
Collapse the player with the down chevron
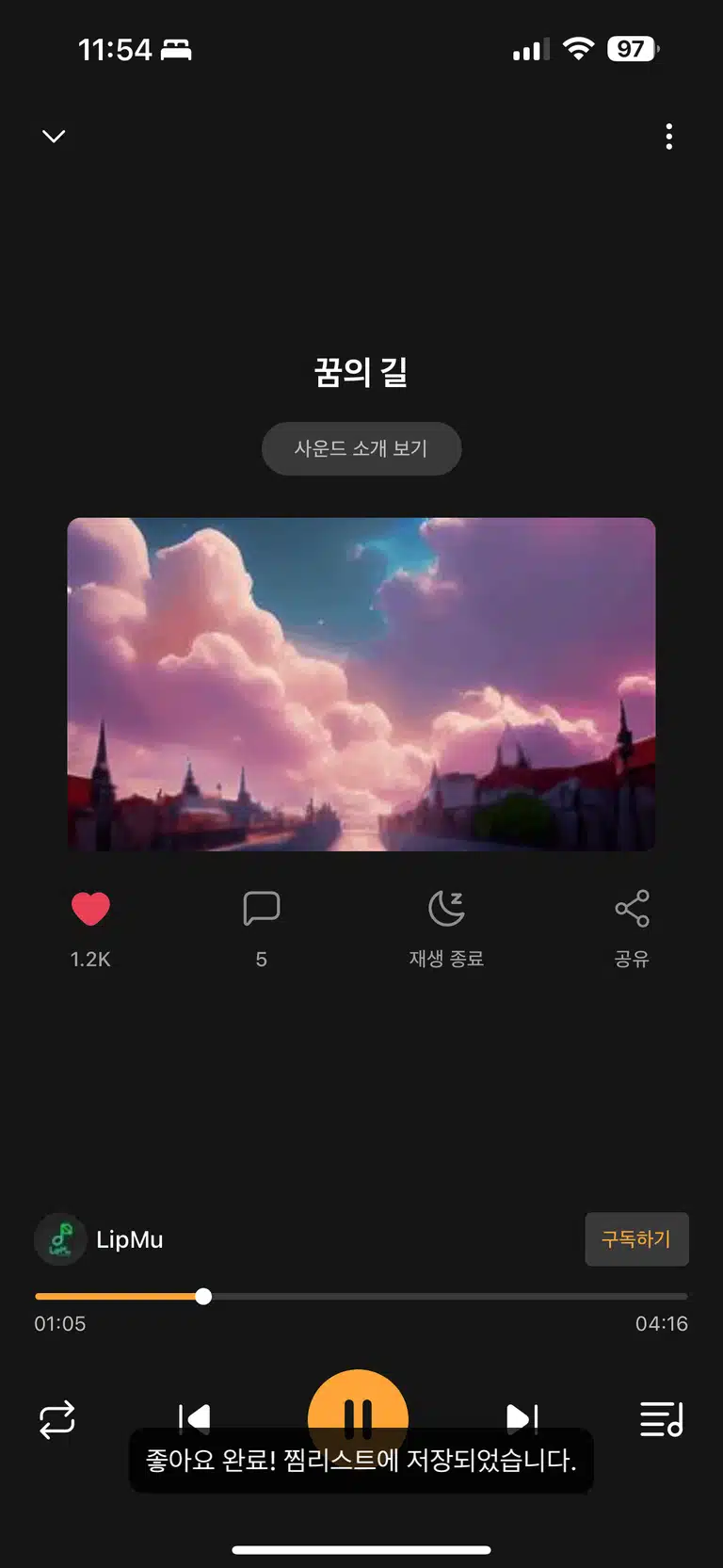[54, 137]
